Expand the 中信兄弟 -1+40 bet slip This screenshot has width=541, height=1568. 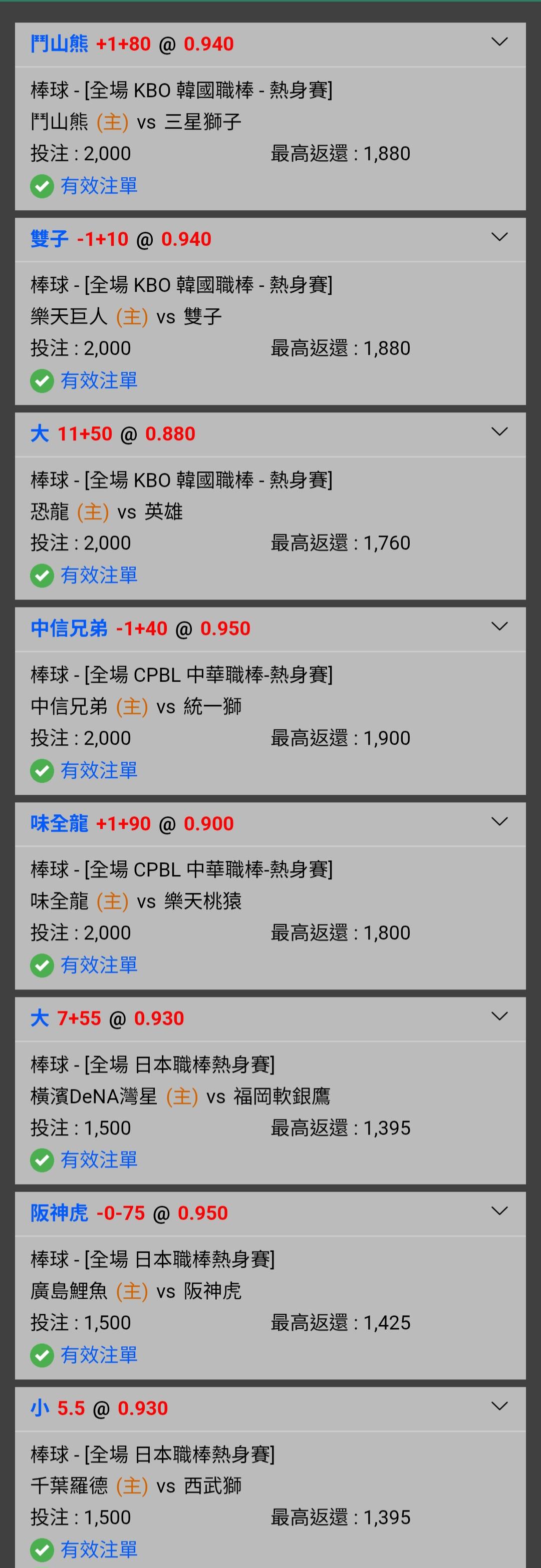point(499,627)
